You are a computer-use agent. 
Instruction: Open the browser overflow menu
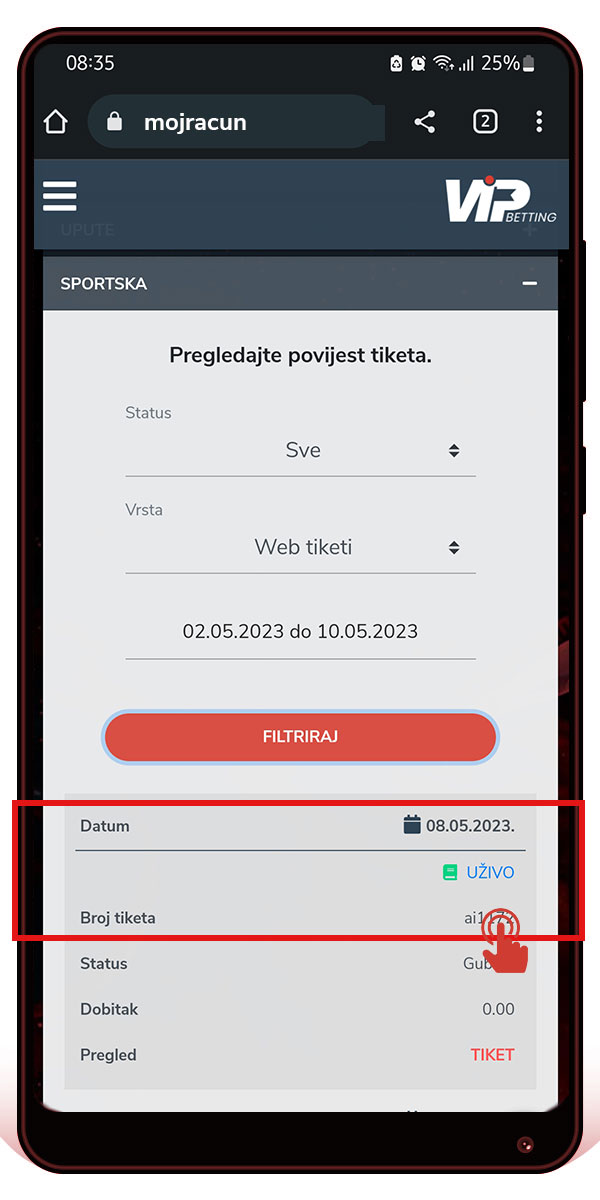539,122
